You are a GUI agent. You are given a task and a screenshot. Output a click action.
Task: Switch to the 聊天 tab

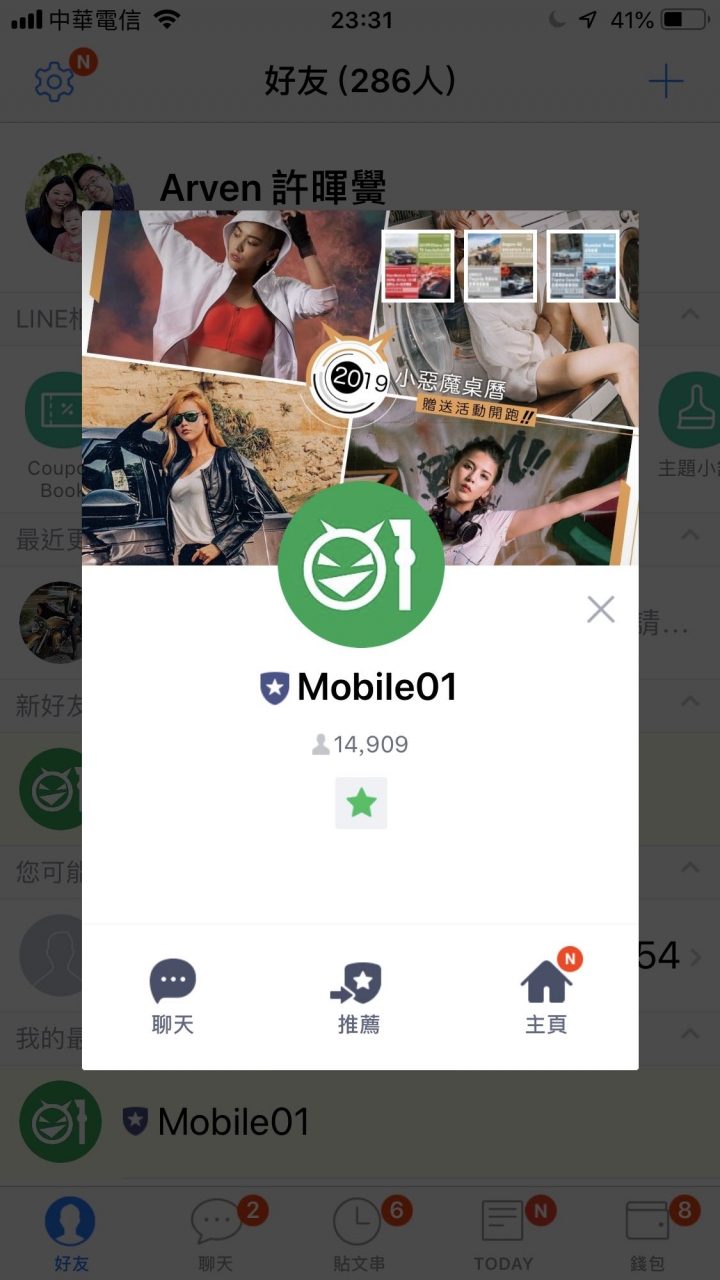pyautogui.click(x=216, y=1234)
